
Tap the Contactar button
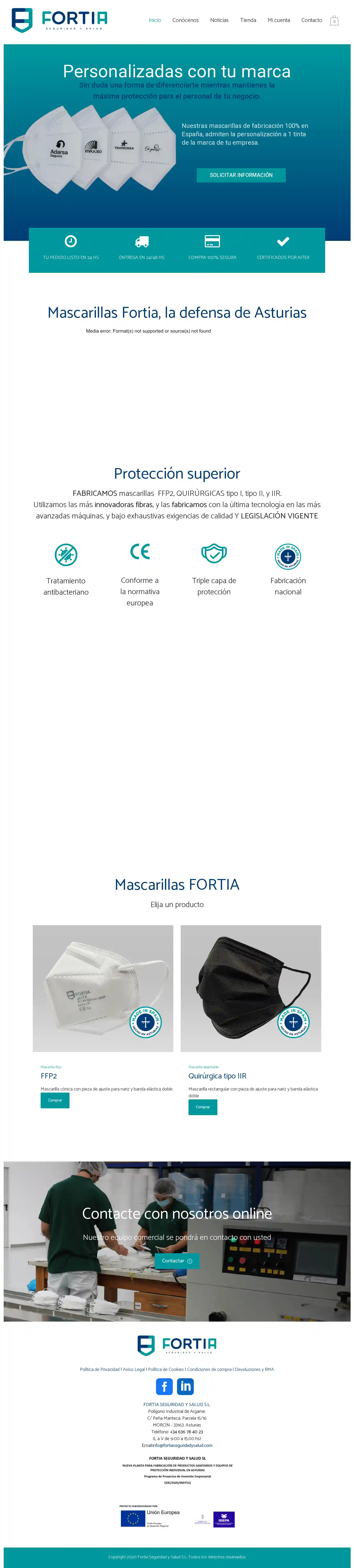(177, 1261)
